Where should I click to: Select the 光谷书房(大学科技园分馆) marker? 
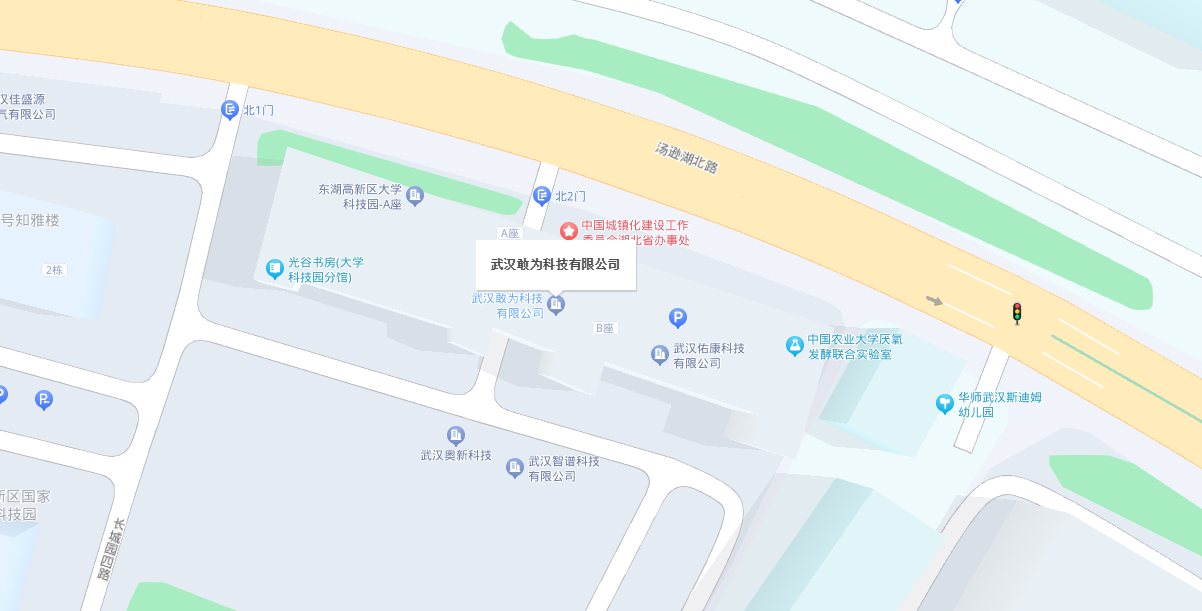click(275, 269)
